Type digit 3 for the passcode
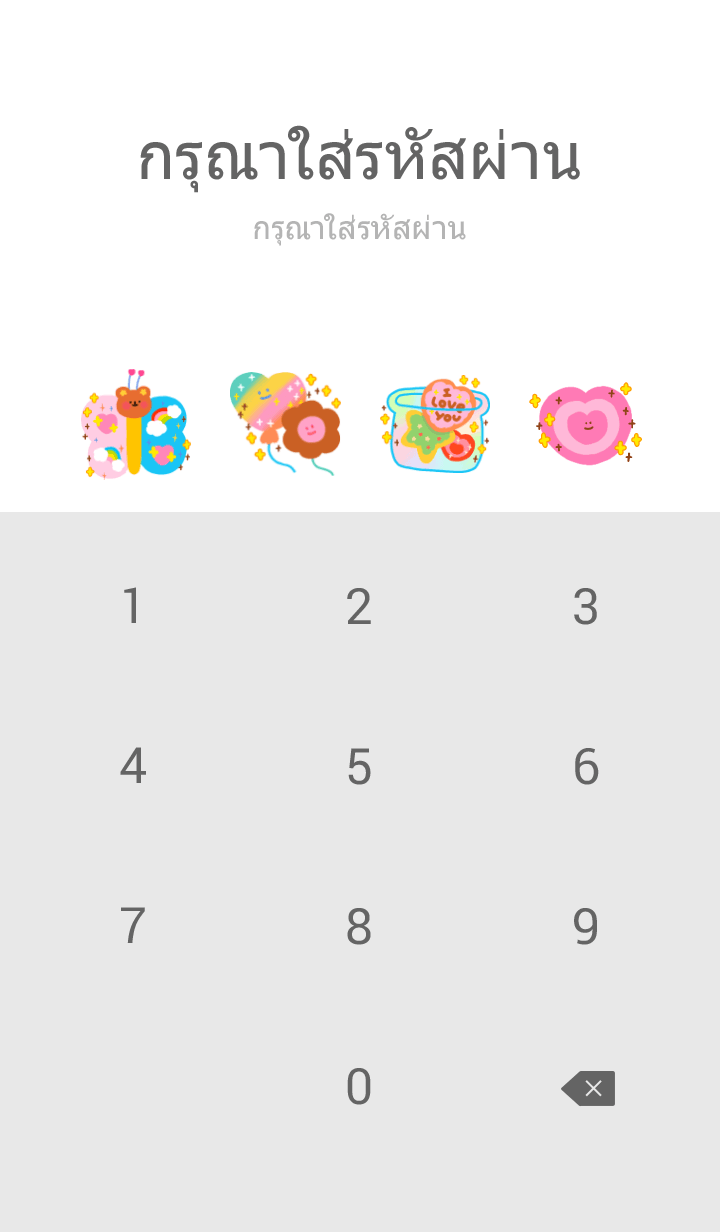The width and height of the screenshot is (720, 1232). [586, 607]
